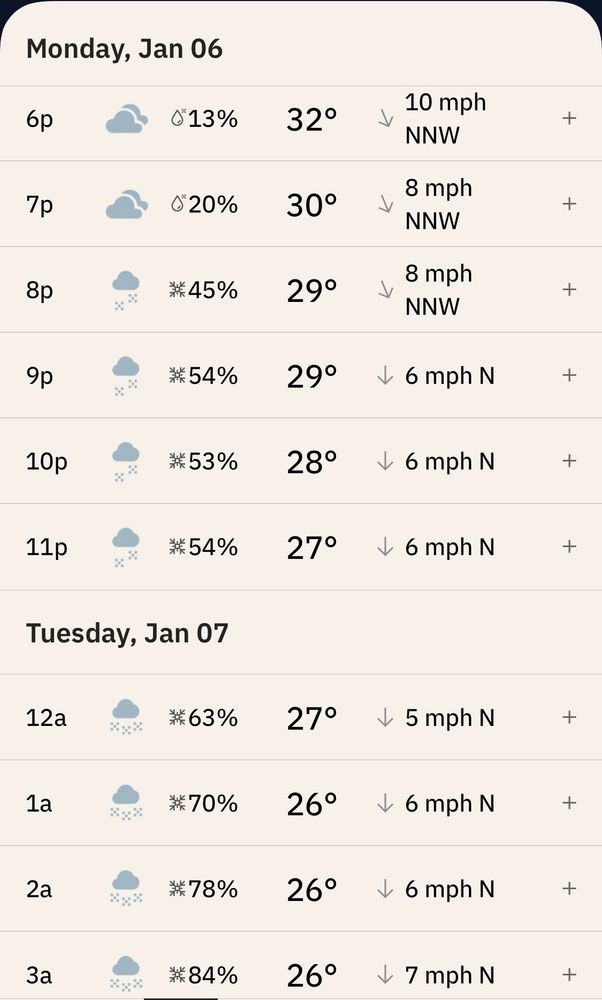Expand the Monday 6p forecast details
This screenshot has width=602, height=1000.
tap(569, 118)
